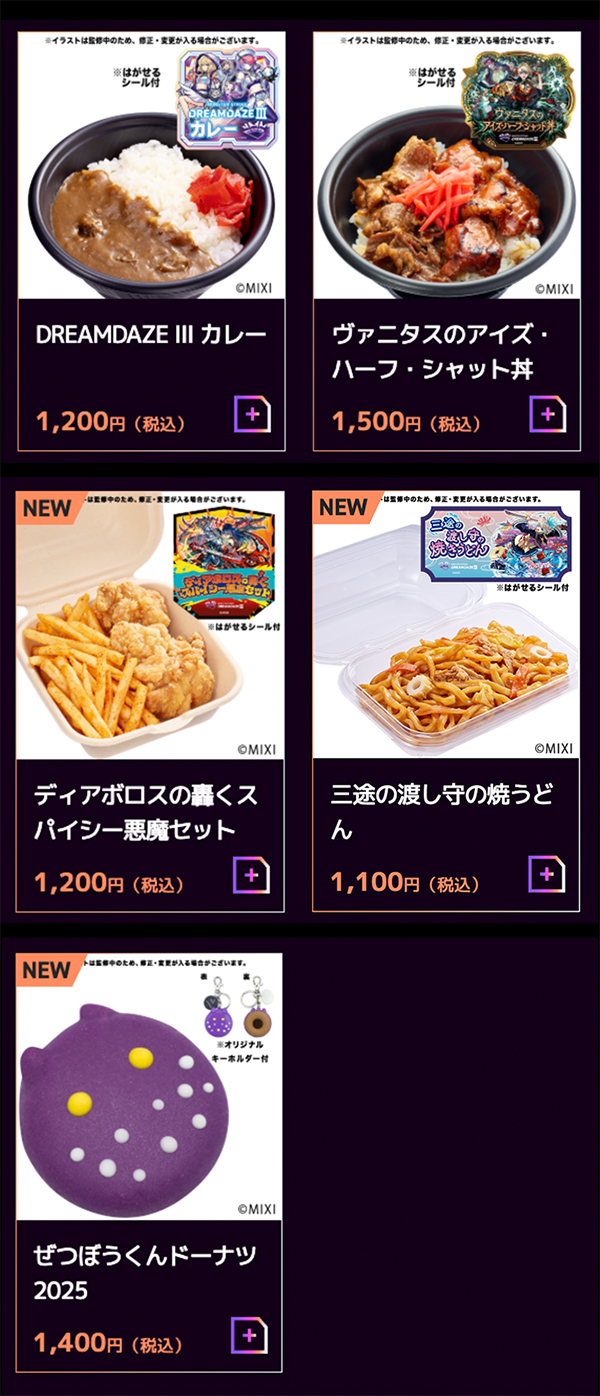This screenshot has height=1396, width=600.
Task: Expand 三途の渡し守の焼うどん via plus icon
Action: click(x=547, y=876)
